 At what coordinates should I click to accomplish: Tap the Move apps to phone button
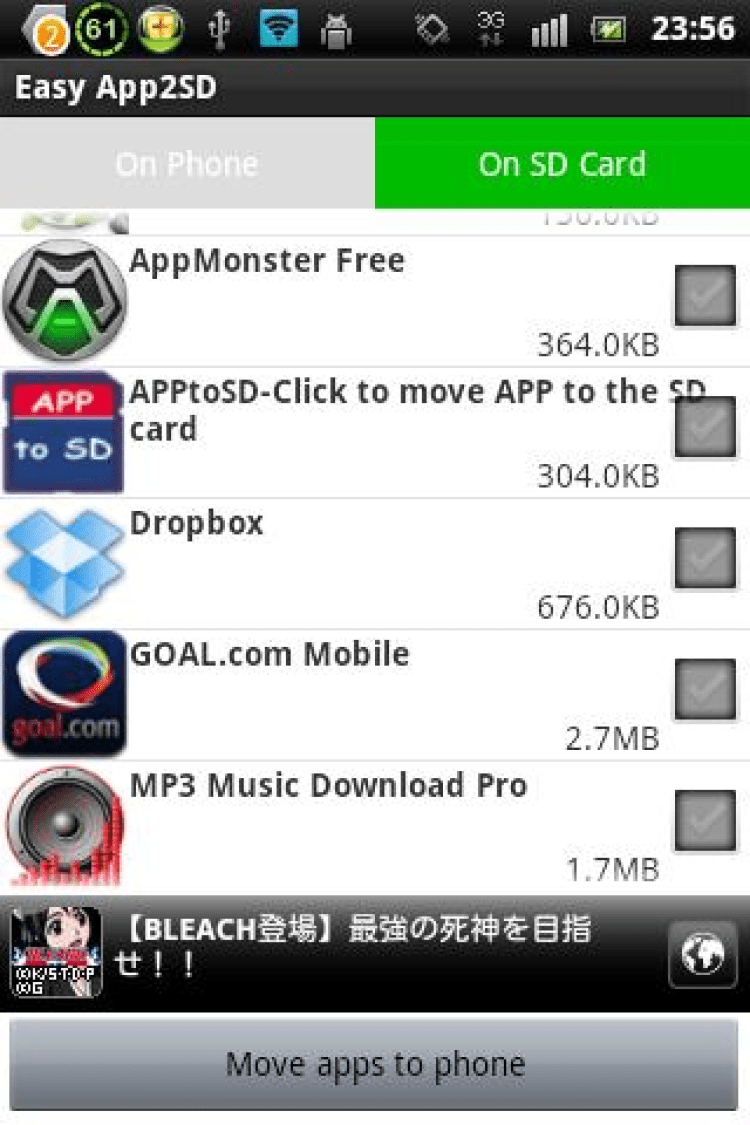pyautogui.click(x=375, y=1064)
